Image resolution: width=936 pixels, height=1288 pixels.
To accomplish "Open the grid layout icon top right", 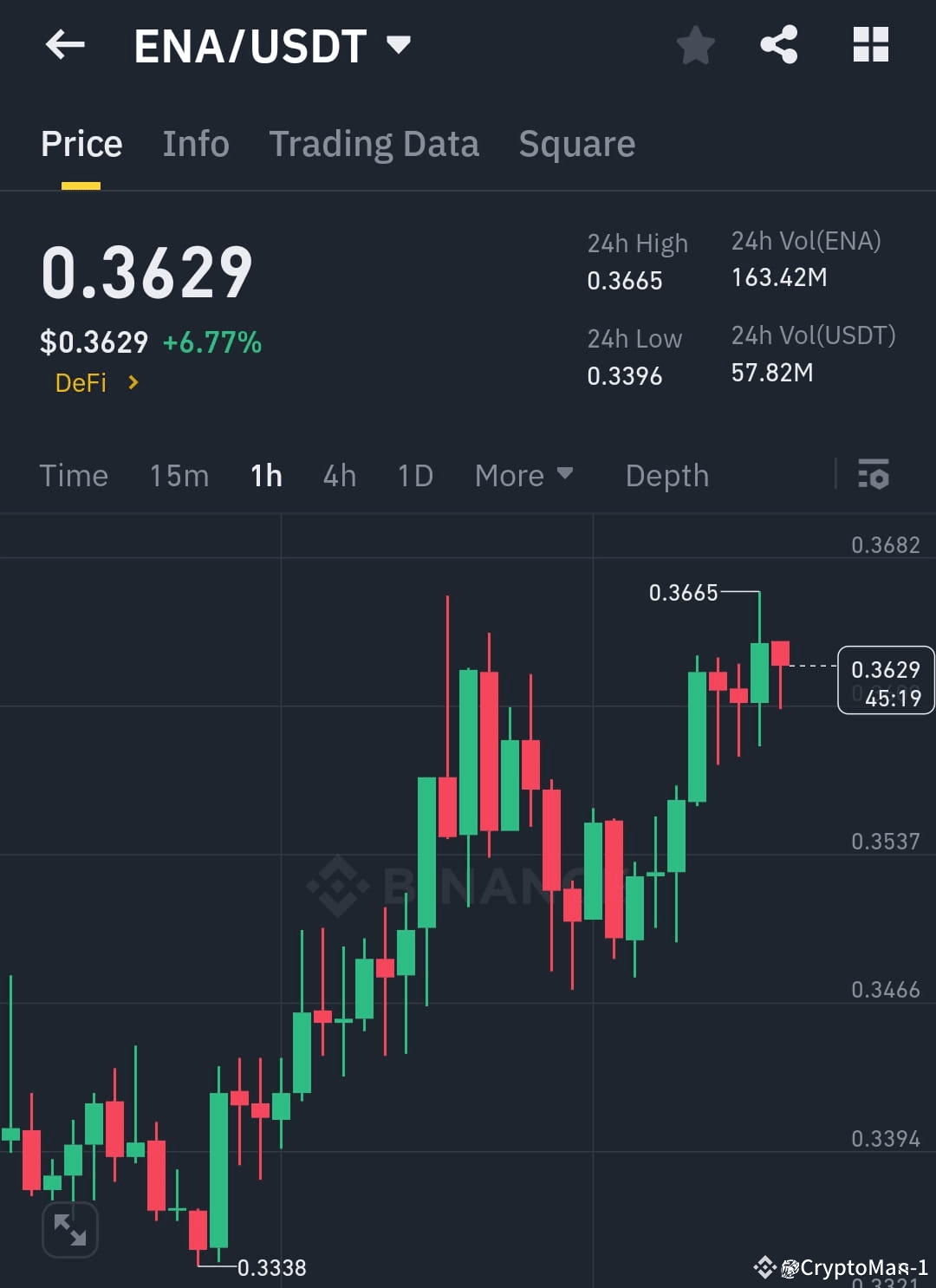I will tap(871, 45).
